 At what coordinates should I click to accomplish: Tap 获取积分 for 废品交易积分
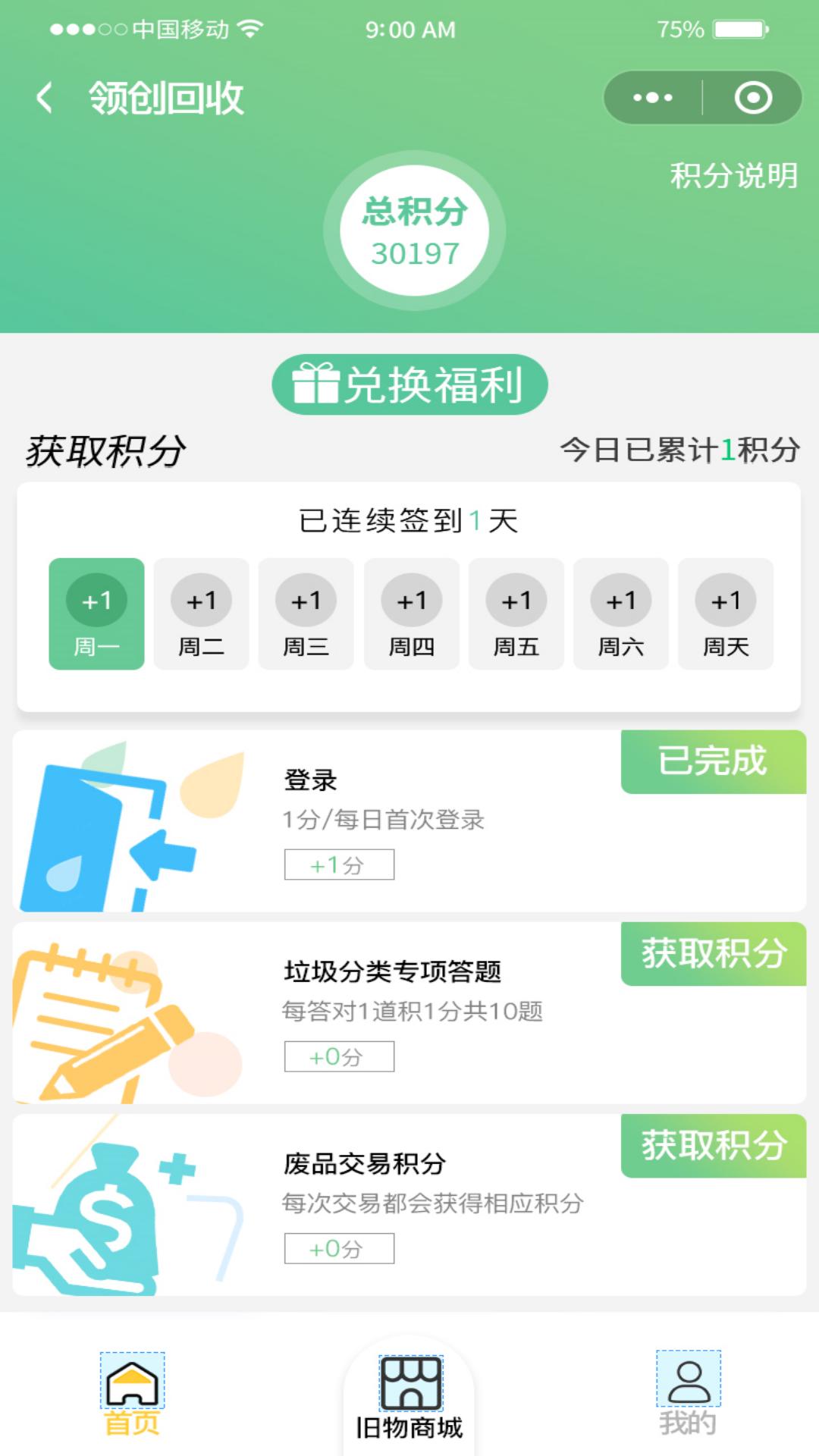click(x=713, y=1146)
